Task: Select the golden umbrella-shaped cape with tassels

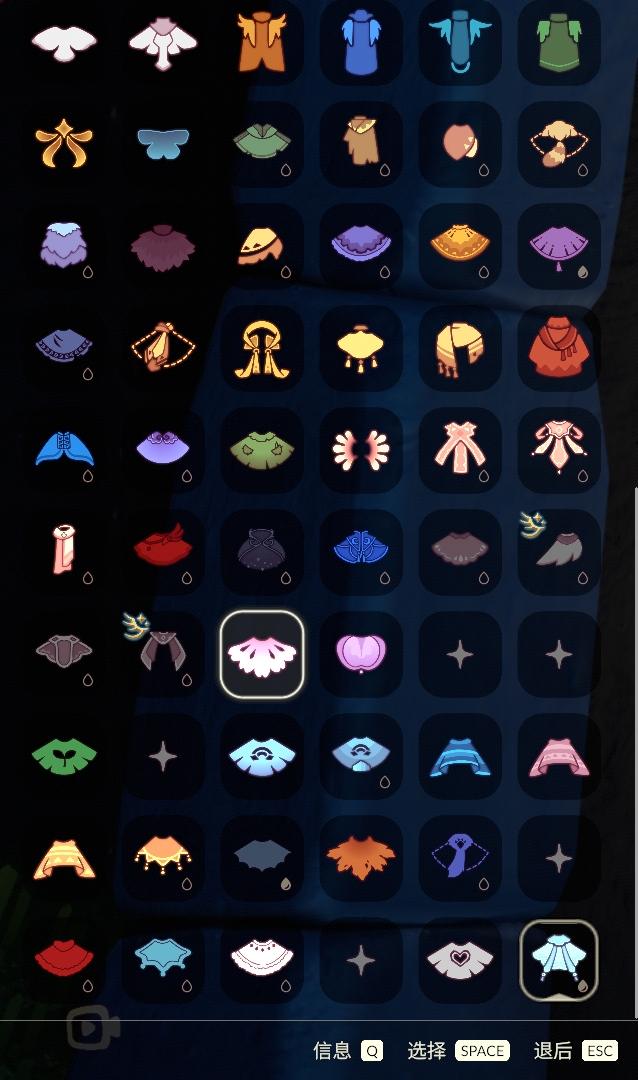Action: point(360,348)
